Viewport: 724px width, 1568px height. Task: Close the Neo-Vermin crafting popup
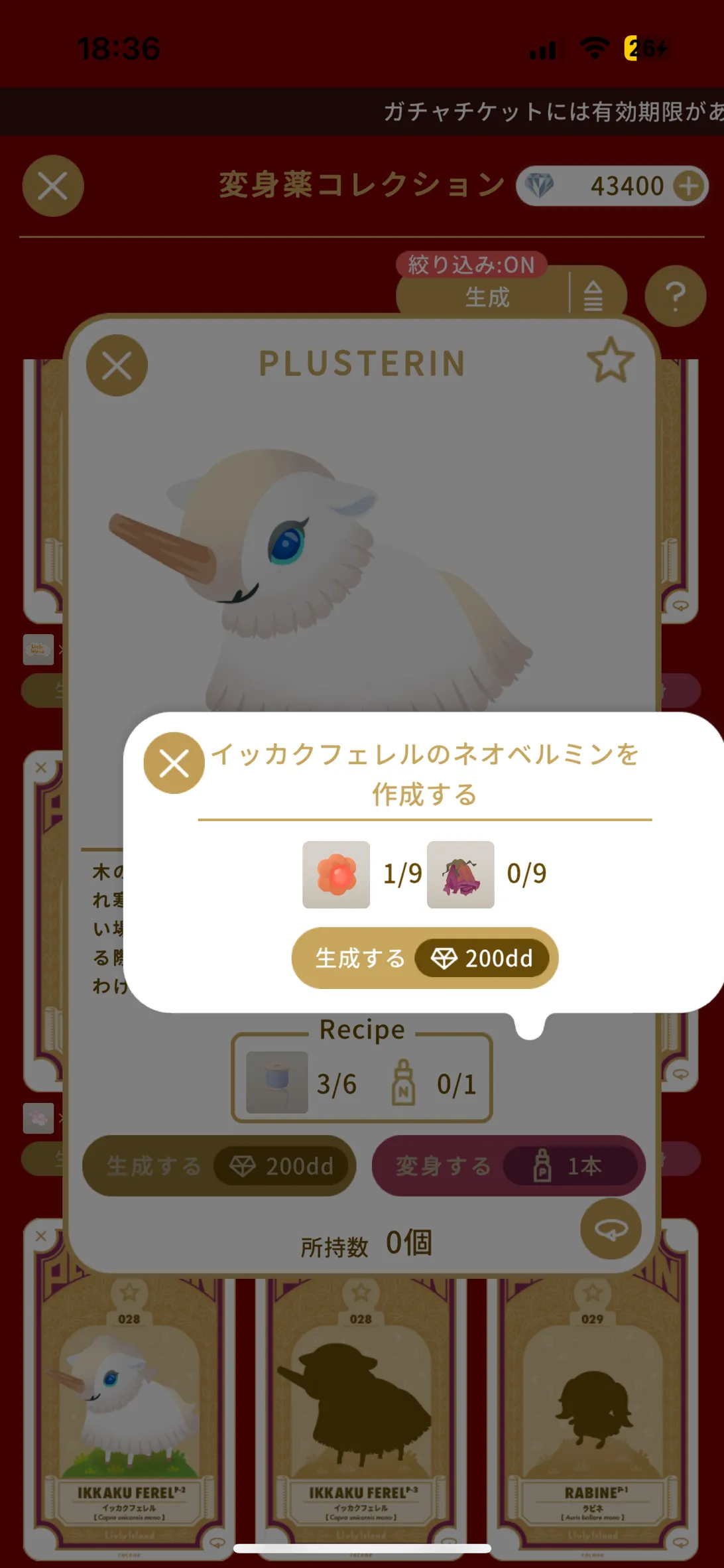click(174, 763)
